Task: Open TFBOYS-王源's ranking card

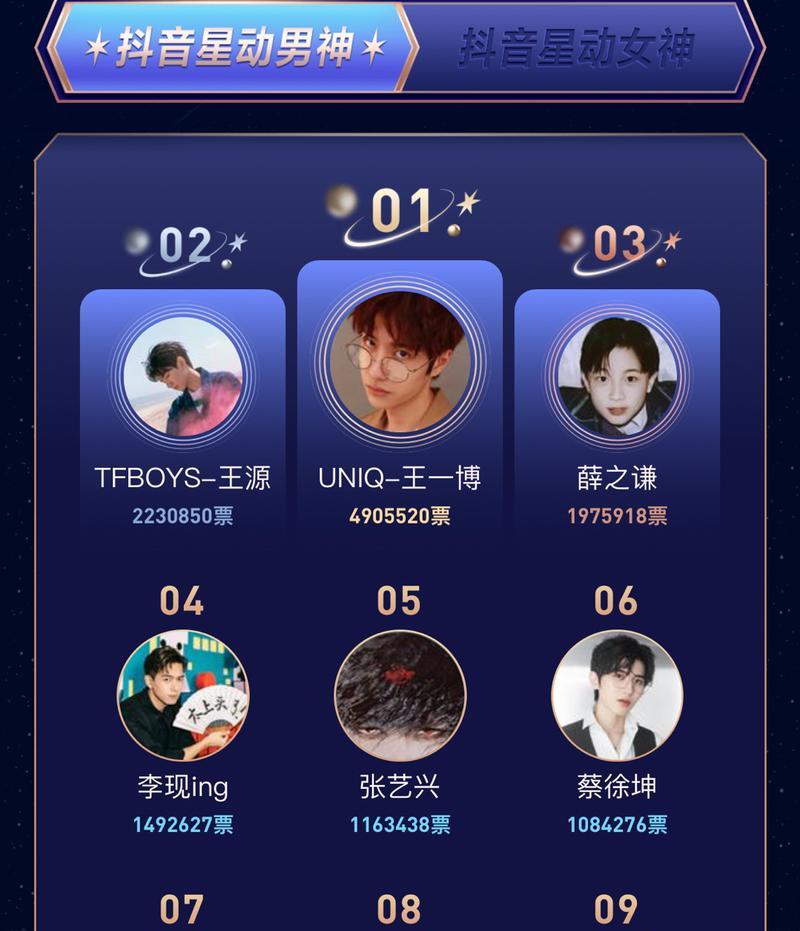Action: pyautogui.click(x=183, y=377)
